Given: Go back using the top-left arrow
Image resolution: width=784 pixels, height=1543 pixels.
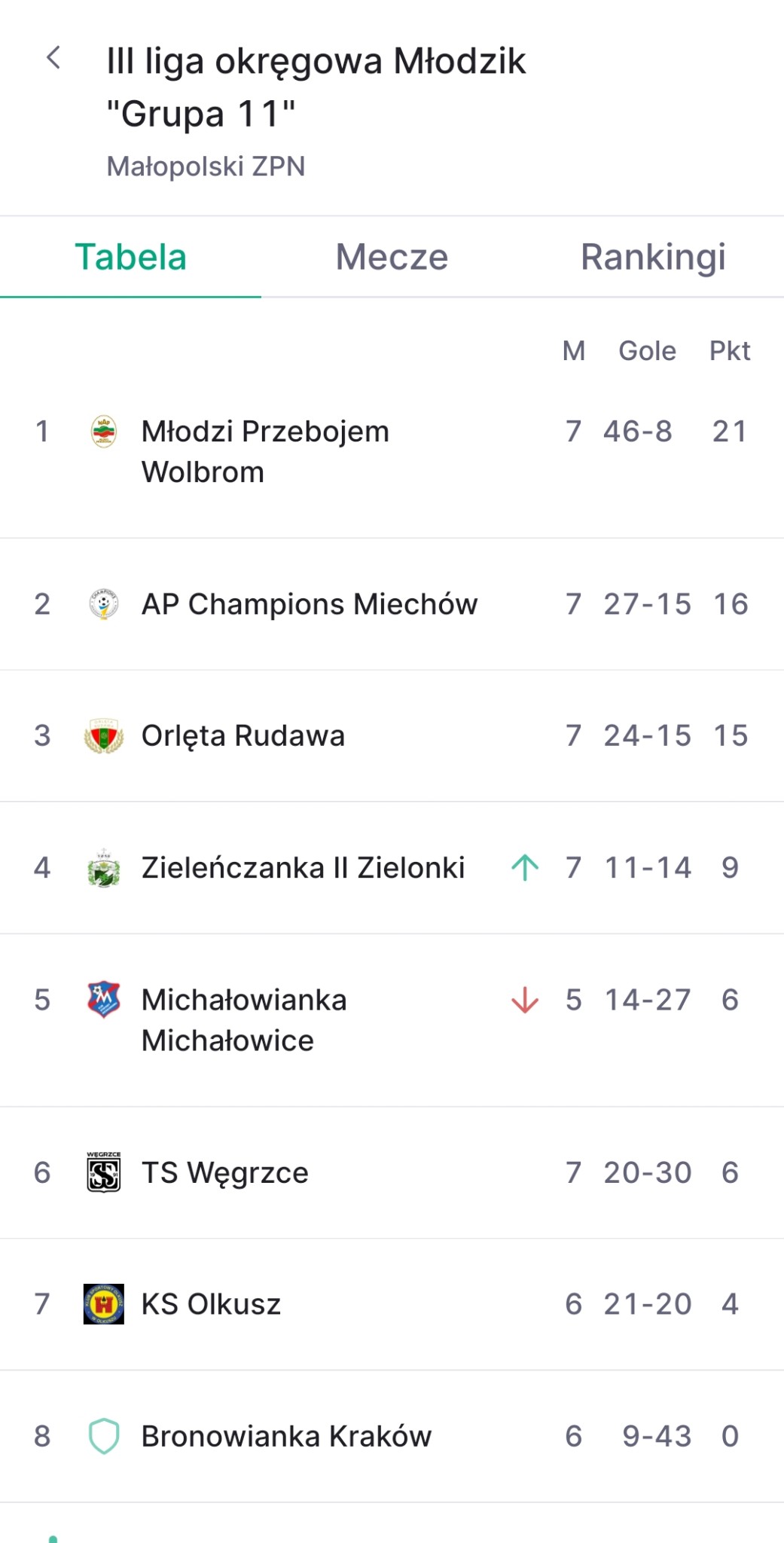Looking at the screenshot, I should [53, 57].
